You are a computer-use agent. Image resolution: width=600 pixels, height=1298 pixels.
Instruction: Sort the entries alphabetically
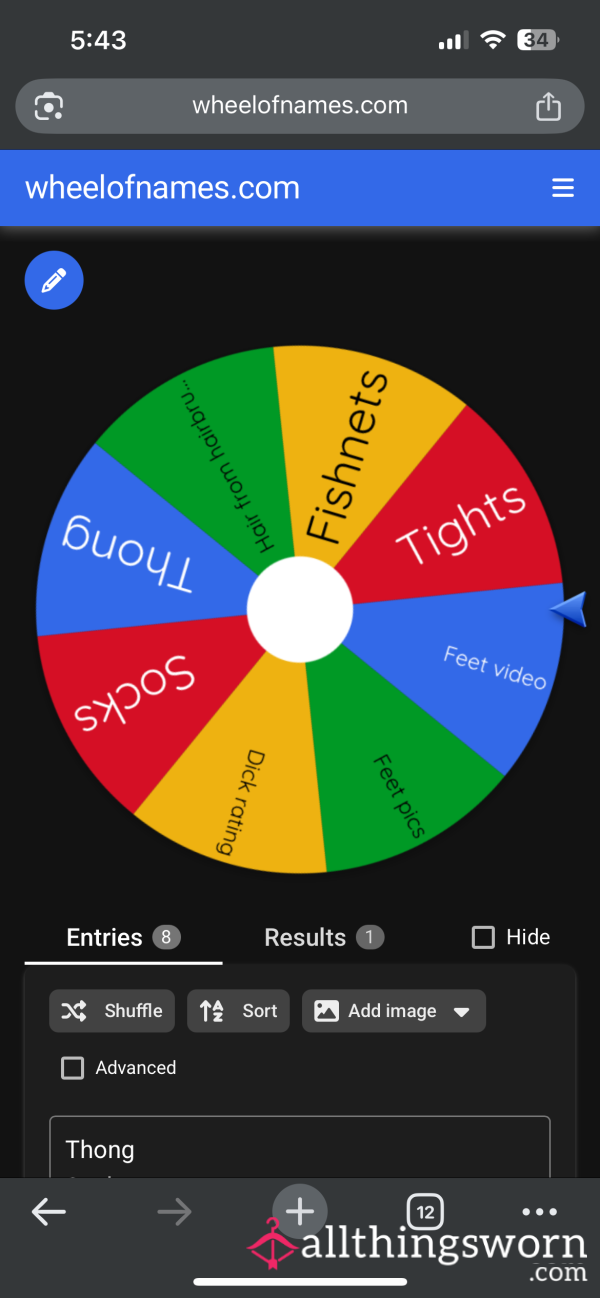coord(239,1011)
